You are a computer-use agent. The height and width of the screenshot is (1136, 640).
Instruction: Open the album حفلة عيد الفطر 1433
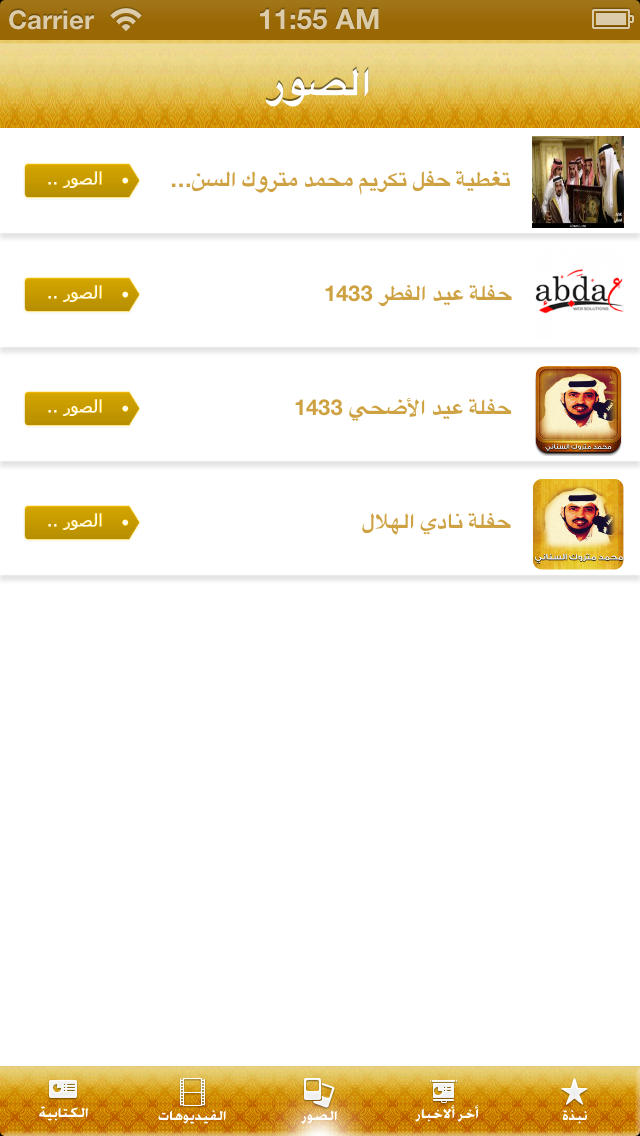point(320,293)
